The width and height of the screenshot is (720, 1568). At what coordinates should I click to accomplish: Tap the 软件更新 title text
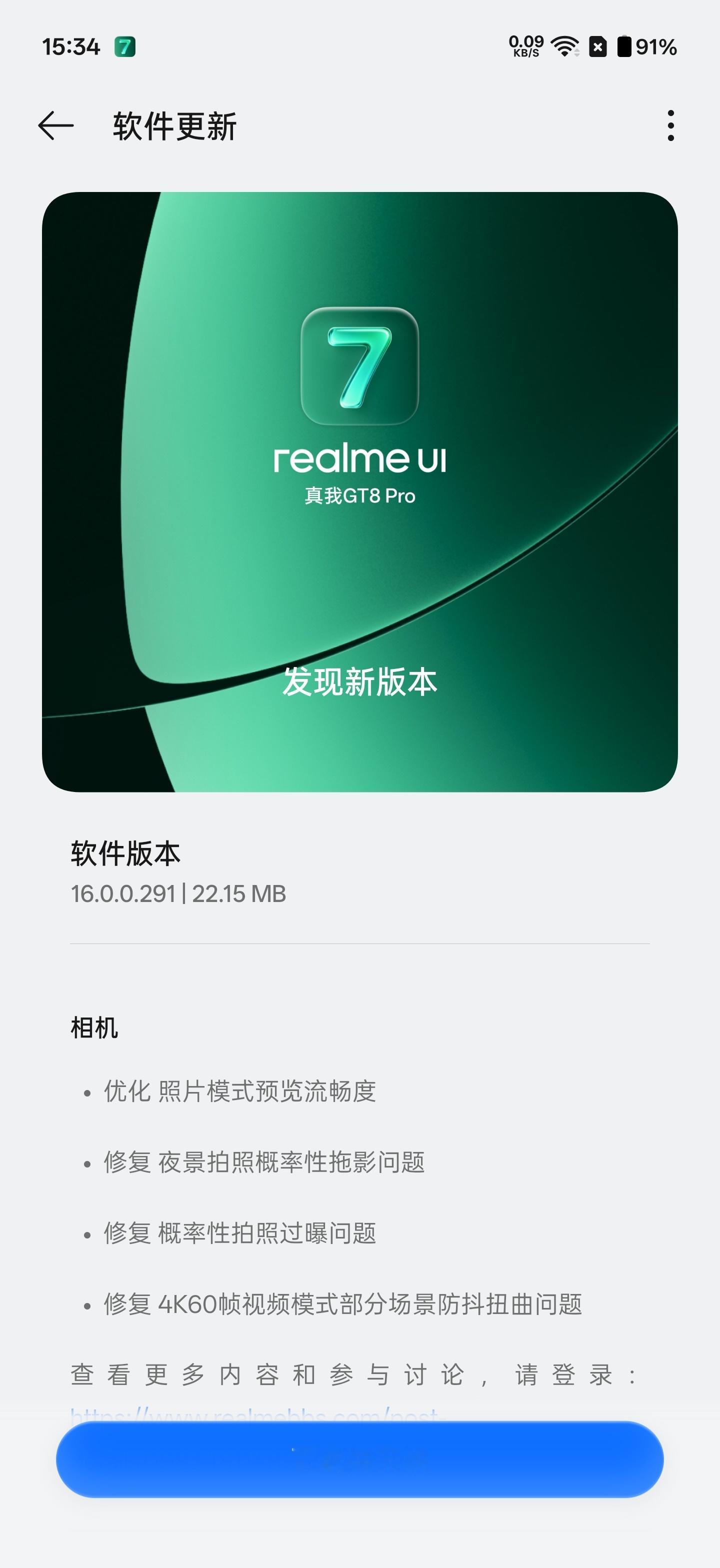click(x=173, y=126)
